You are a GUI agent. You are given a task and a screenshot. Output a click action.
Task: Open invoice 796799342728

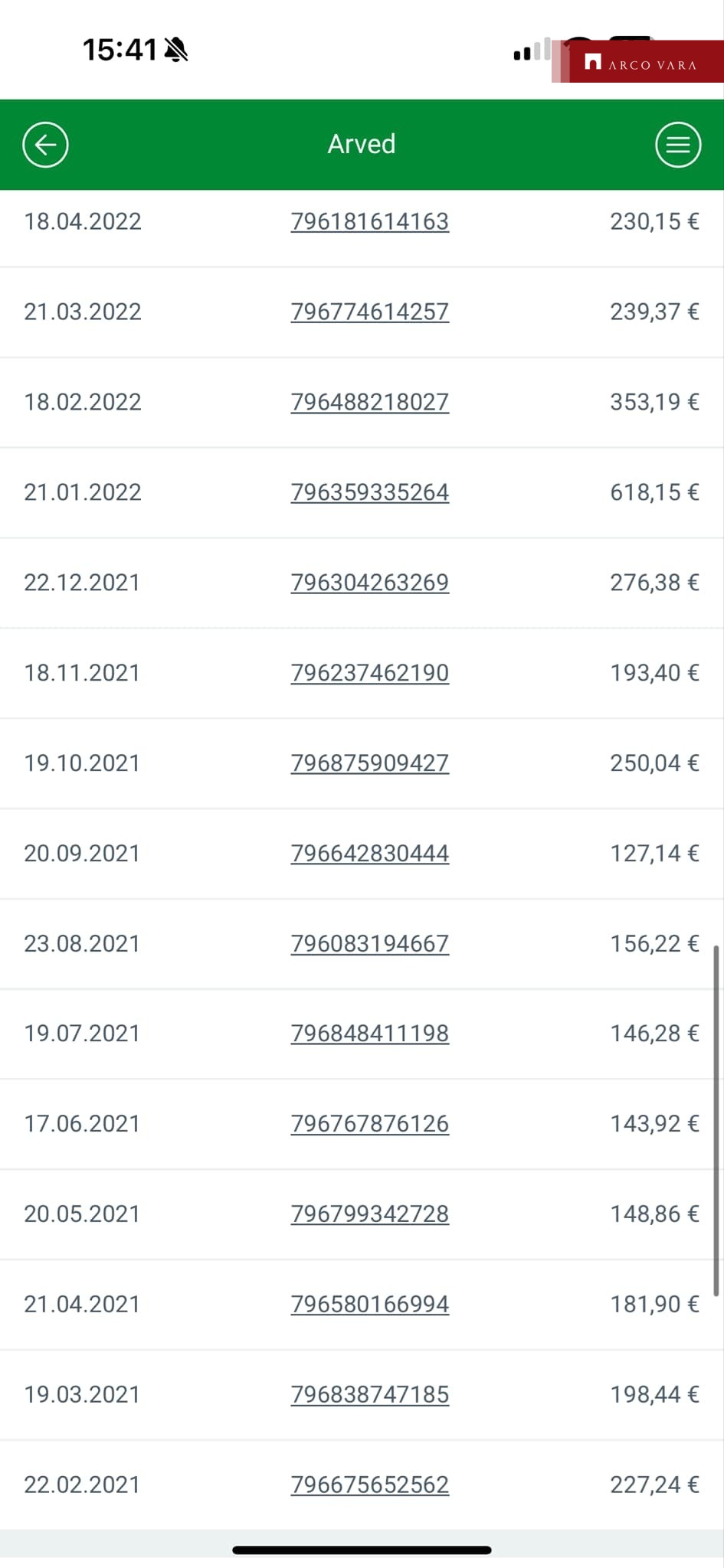[x=370, y=1215]
